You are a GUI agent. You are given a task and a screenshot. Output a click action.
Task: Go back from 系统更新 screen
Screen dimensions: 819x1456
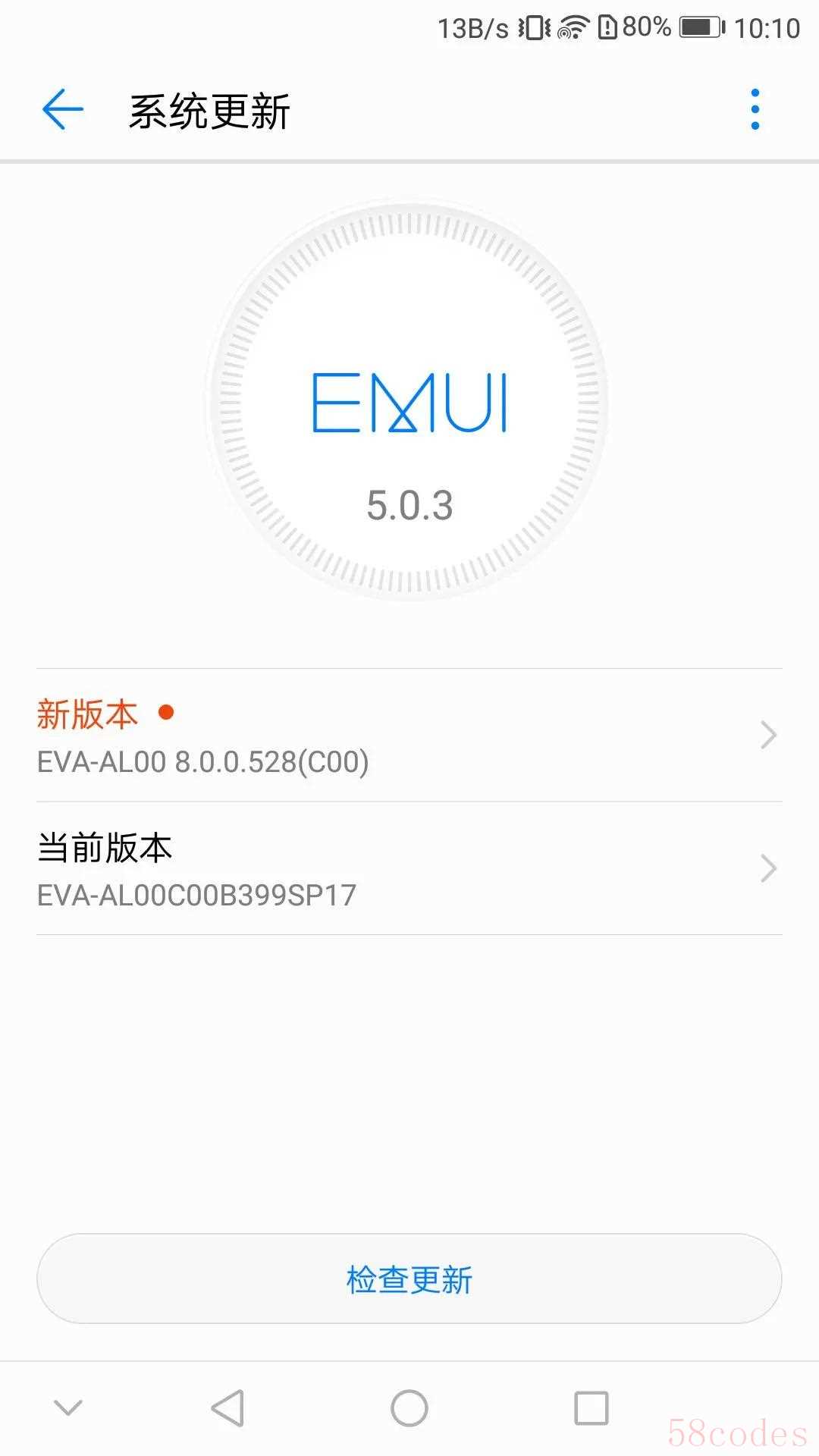pyautogui.click(x=62, y=110)
